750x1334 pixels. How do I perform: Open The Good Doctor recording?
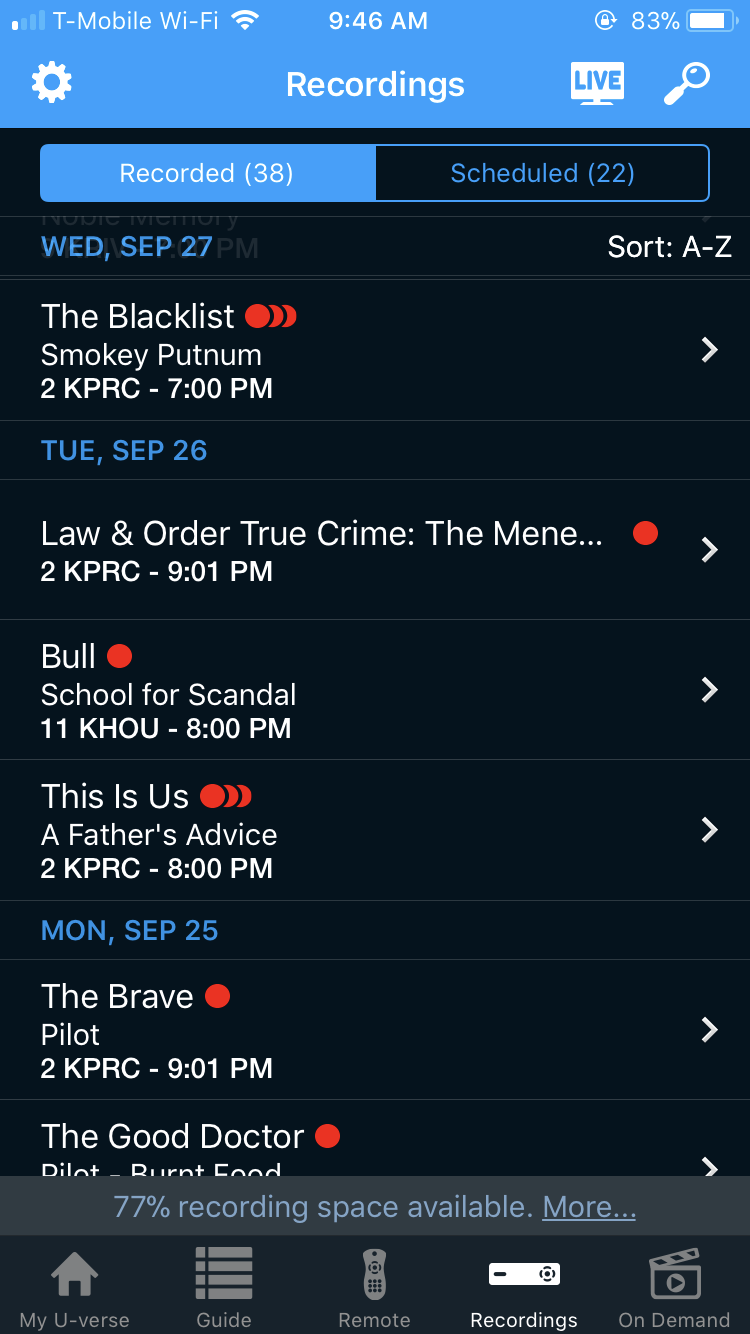(x=375, y=1138)
